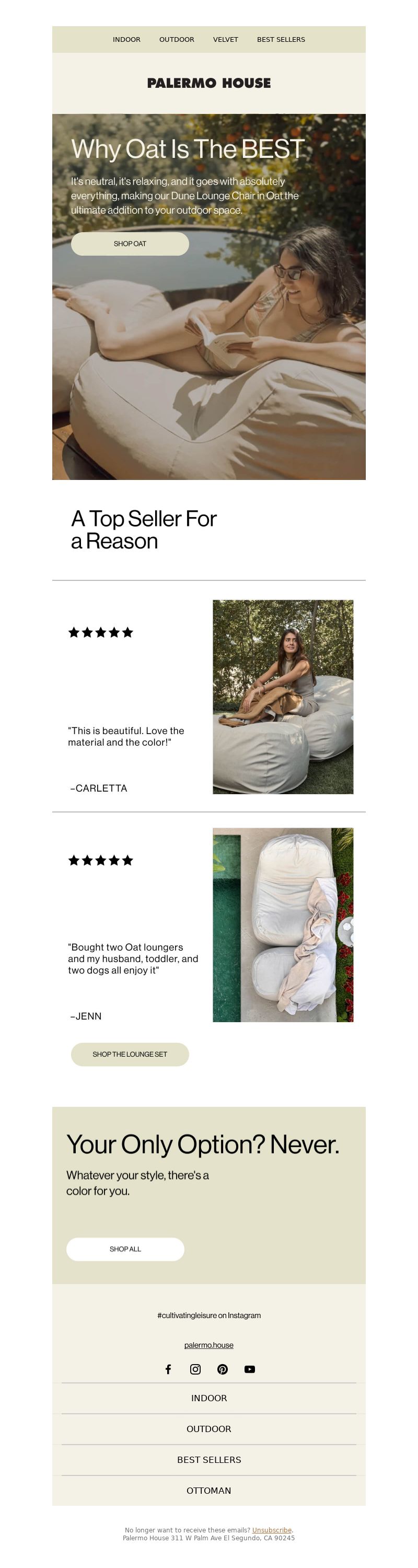Open the palermo.house link
The image size is (418, 1568).
tap(208, 1345)
